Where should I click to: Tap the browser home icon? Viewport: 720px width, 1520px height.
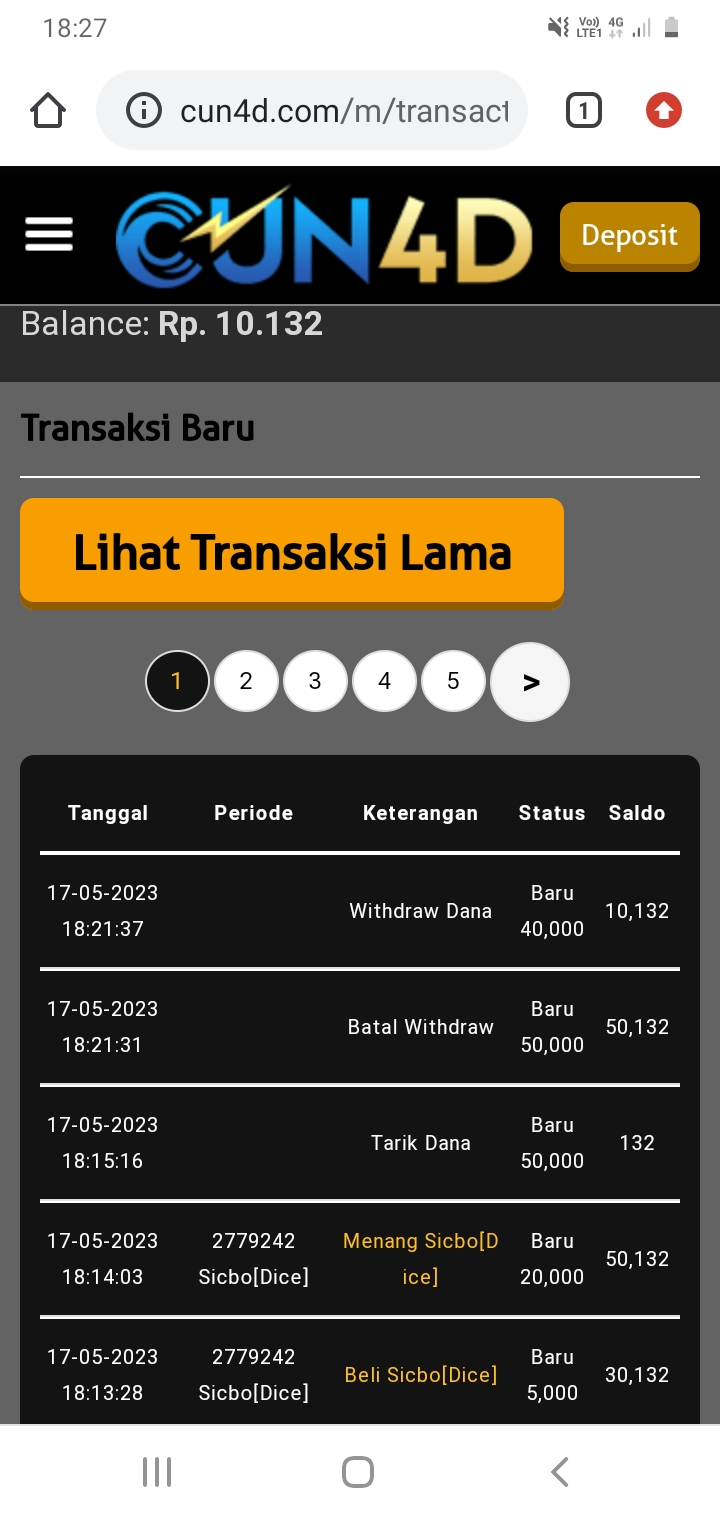[48, 110]
